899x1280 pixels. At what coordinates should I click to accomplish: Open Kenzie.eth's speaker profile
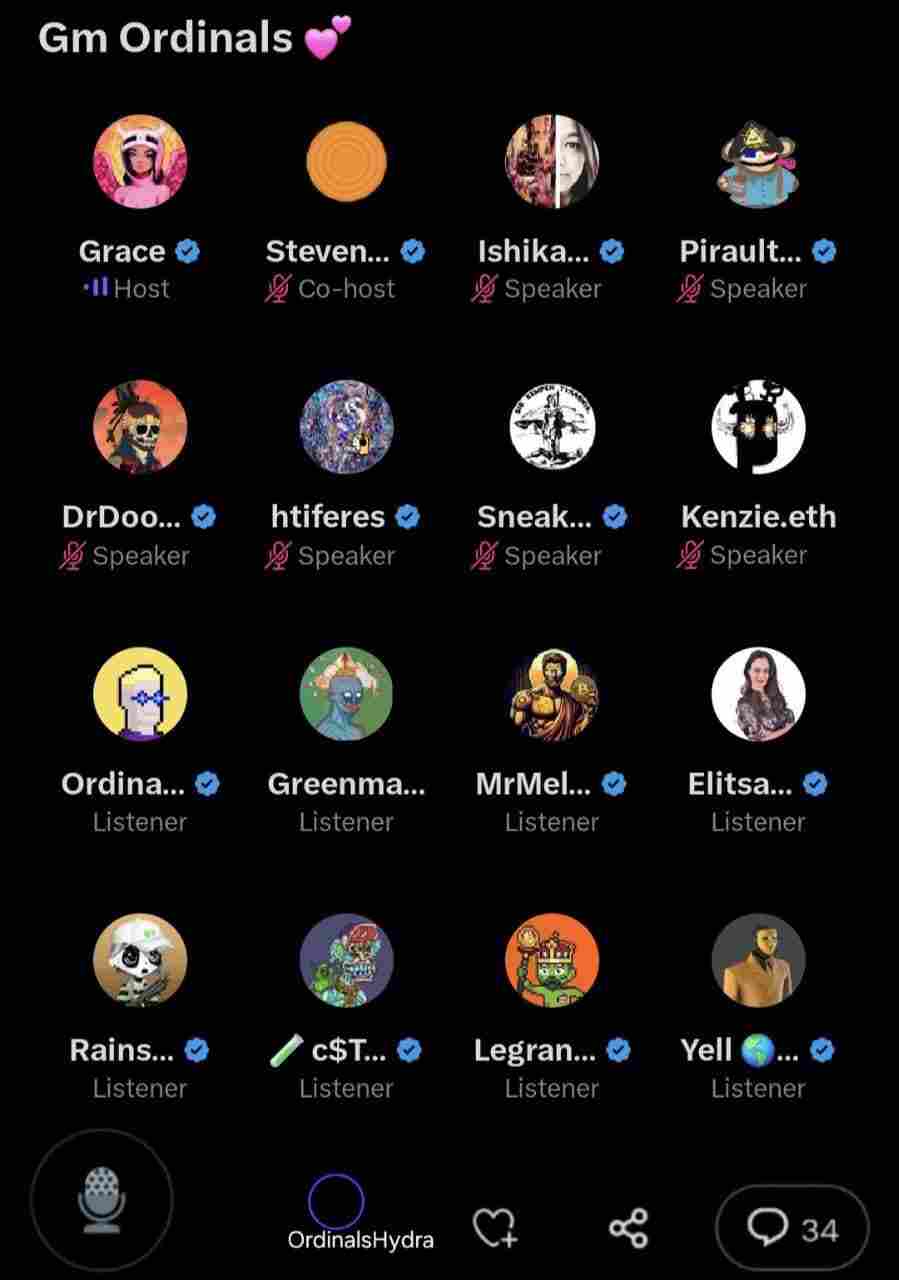(x=758, y=427)
